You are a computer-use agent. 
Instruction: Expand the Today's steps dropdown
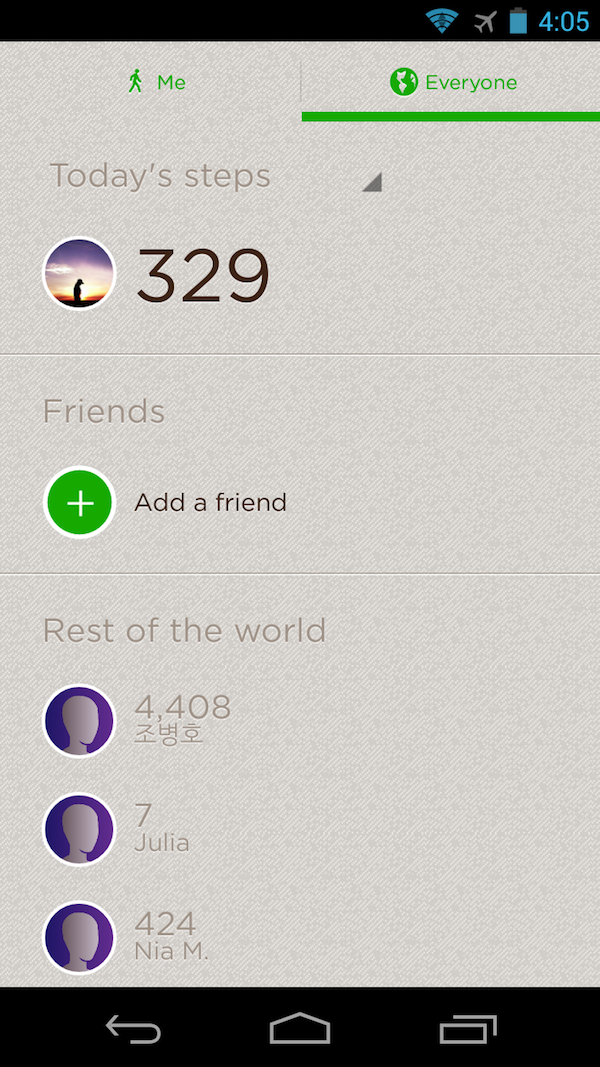(214, 177)
